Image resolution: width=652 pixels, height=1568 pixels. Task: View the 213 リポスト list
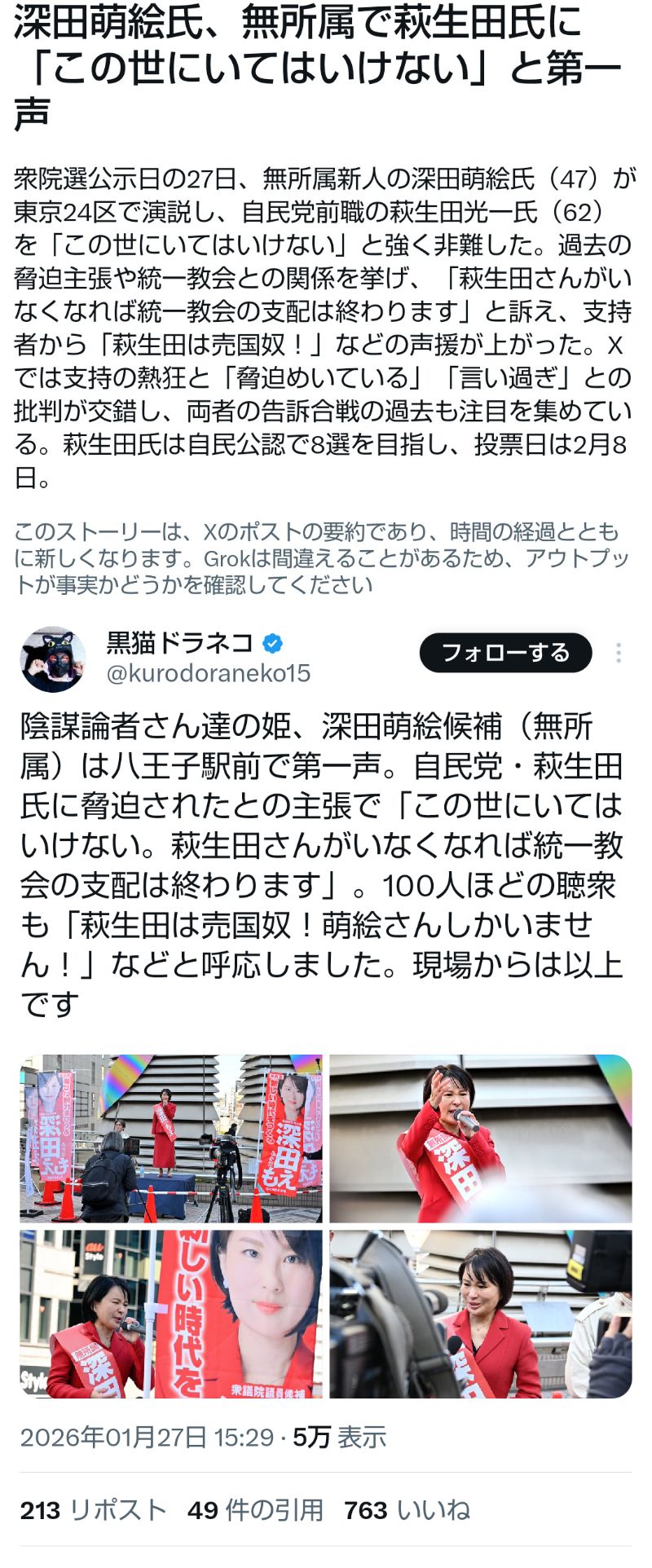tap(93, 1510)
